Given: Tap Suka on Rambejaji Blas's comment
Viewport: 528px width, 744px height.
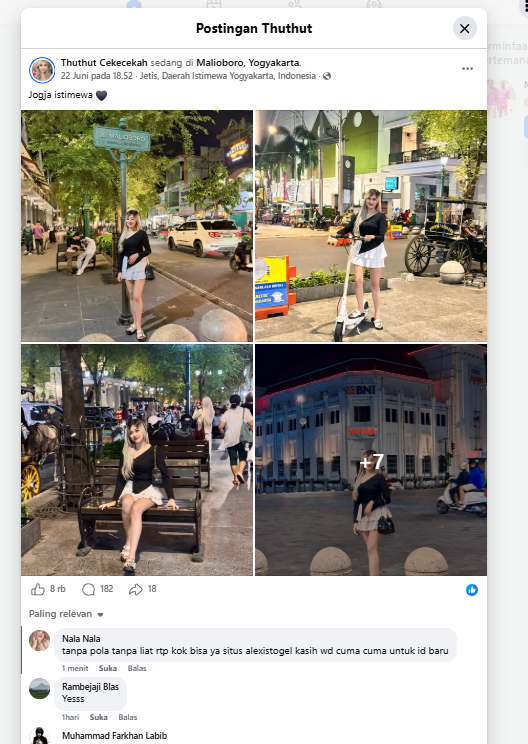Looking at the screenshot, I should click(x=99, y=717).
